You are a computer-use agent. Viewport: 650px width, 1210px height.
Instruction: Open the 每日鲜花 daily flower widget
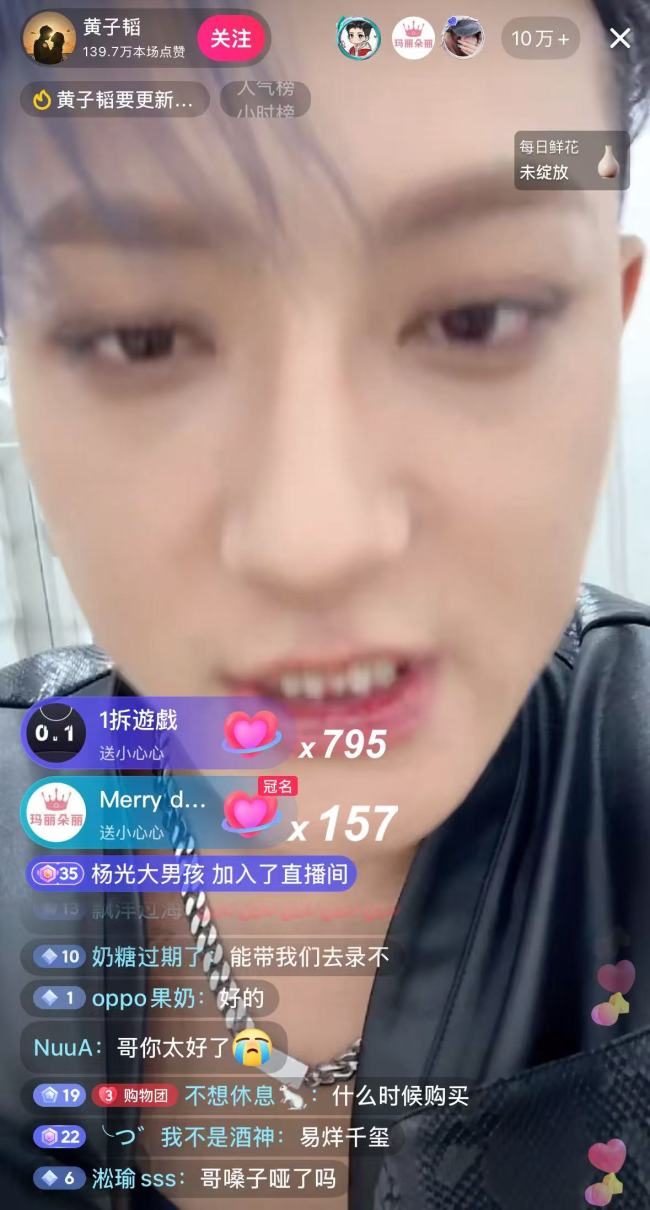tap(571, 161)
